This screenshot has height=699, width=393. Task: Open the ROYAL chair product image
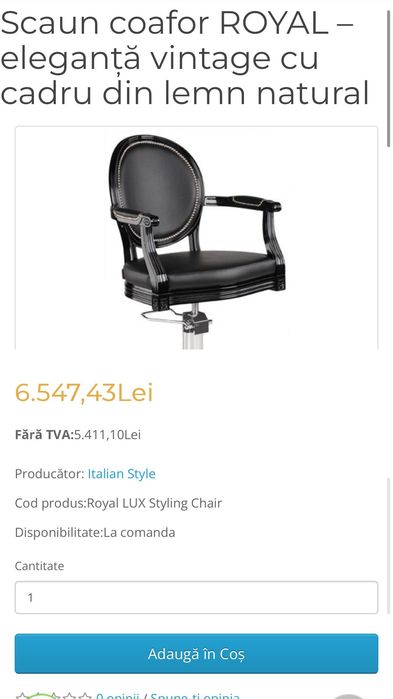pyautogui.click(x=196, y=238)
